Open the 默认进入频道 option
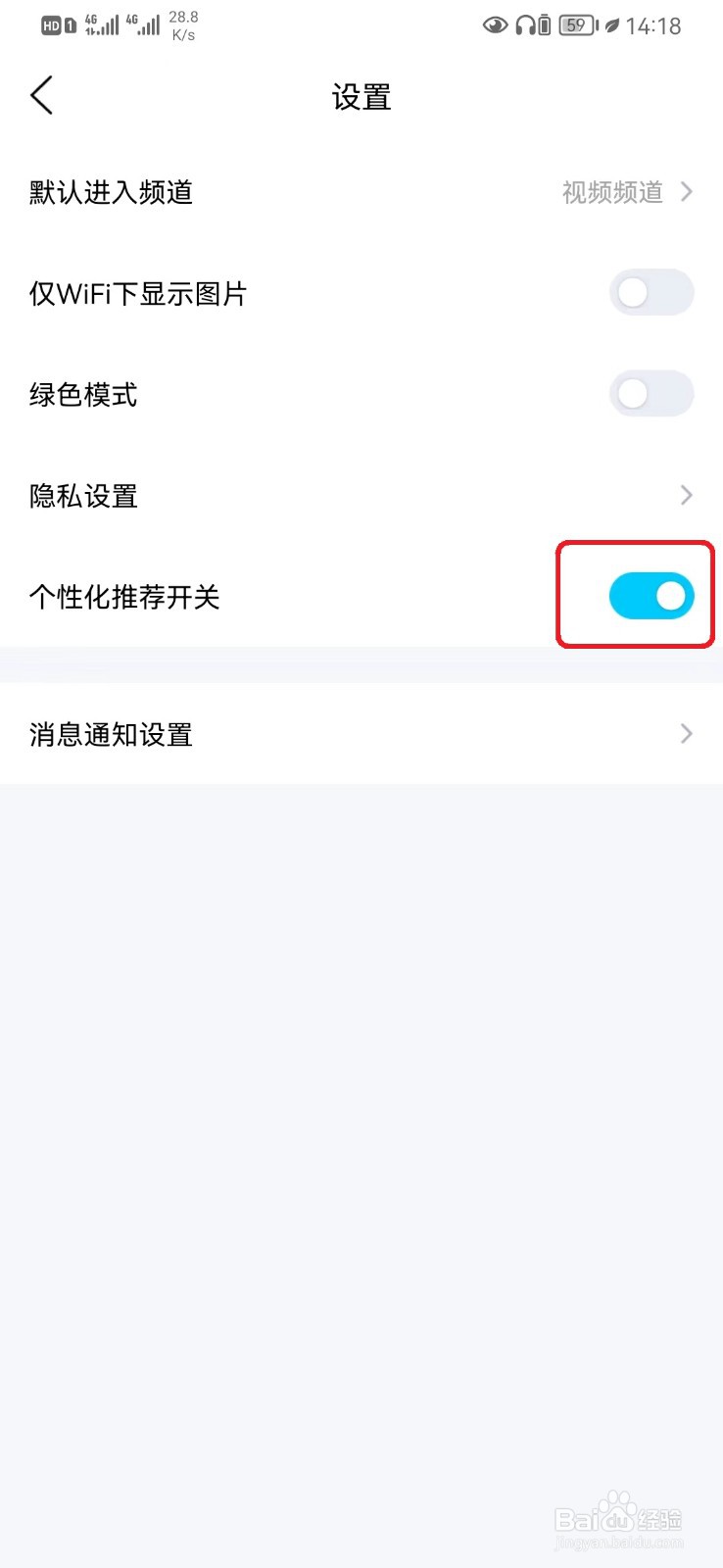The width and height of the screenshot is (723, 1568). point(111,192)
